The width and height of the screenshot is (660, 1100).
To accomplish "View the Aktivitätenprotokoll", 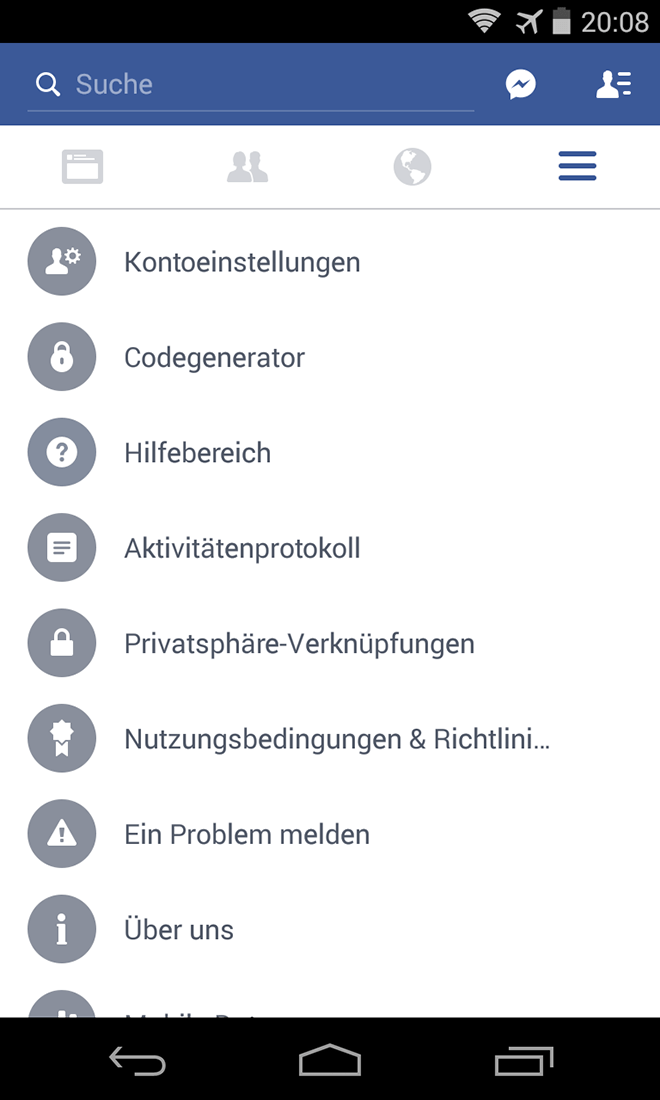I will click(x=242, y=548).
